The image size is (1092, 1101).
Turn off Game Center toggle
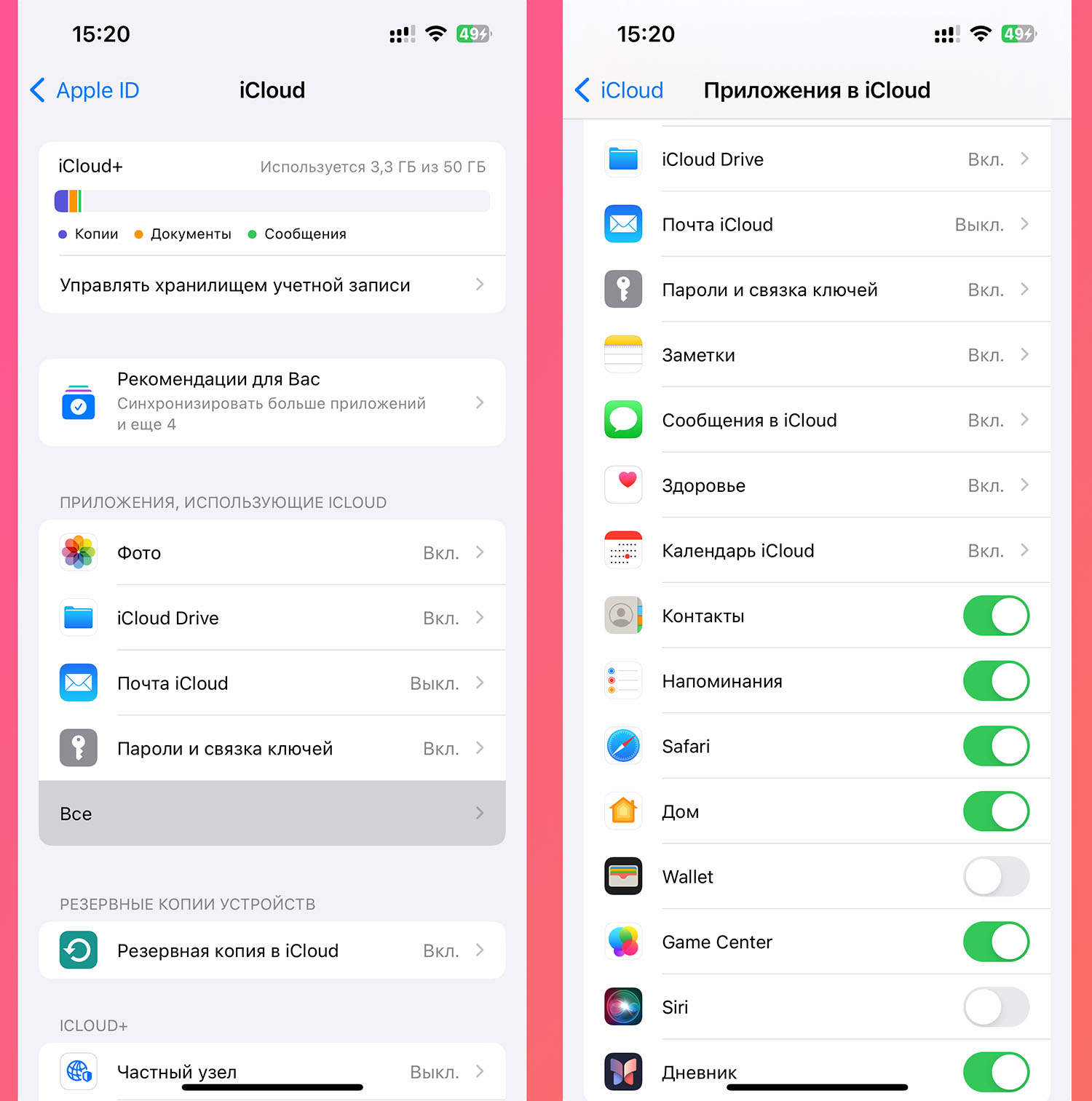tap(995, 942)
